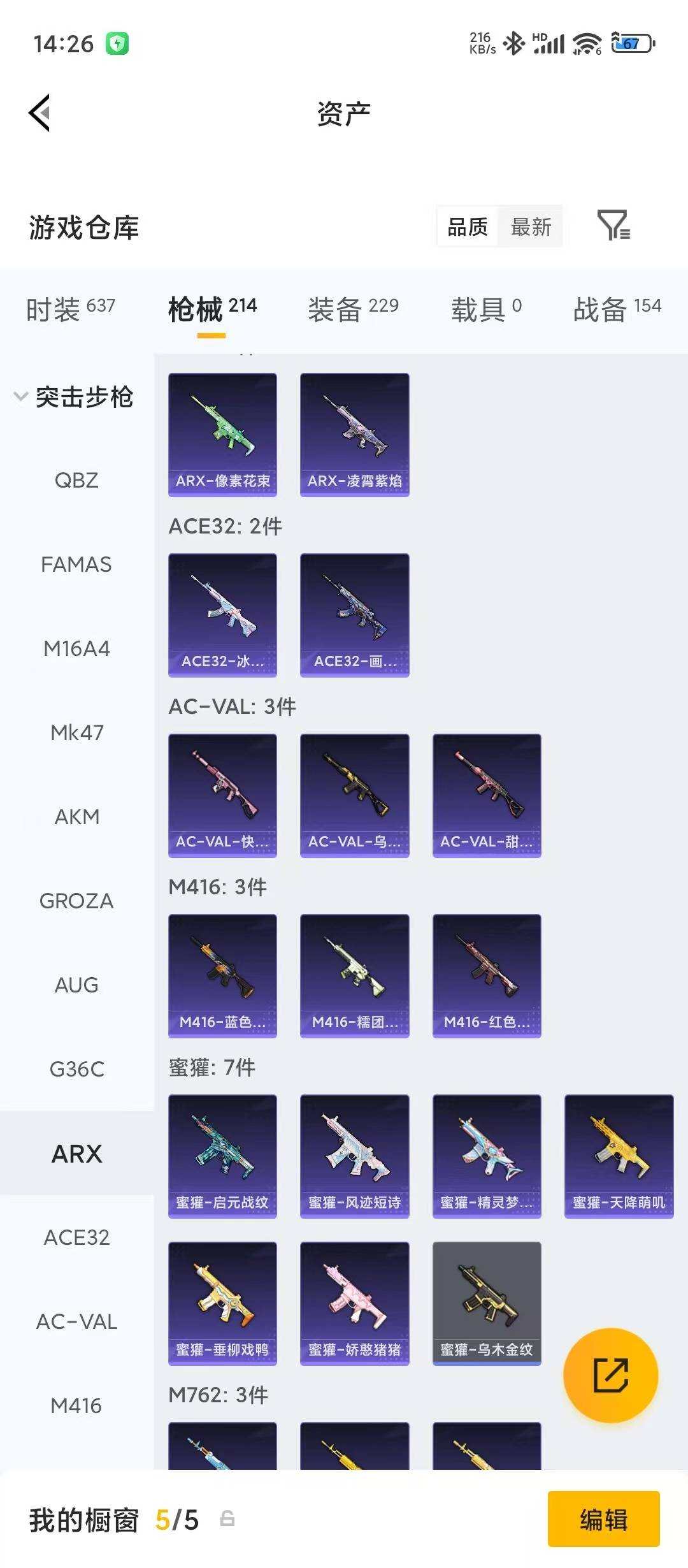Select QBZ in the weapon list
This screenshot has width=688, height=1568.
pyautogui.click(x=76, y=480)
